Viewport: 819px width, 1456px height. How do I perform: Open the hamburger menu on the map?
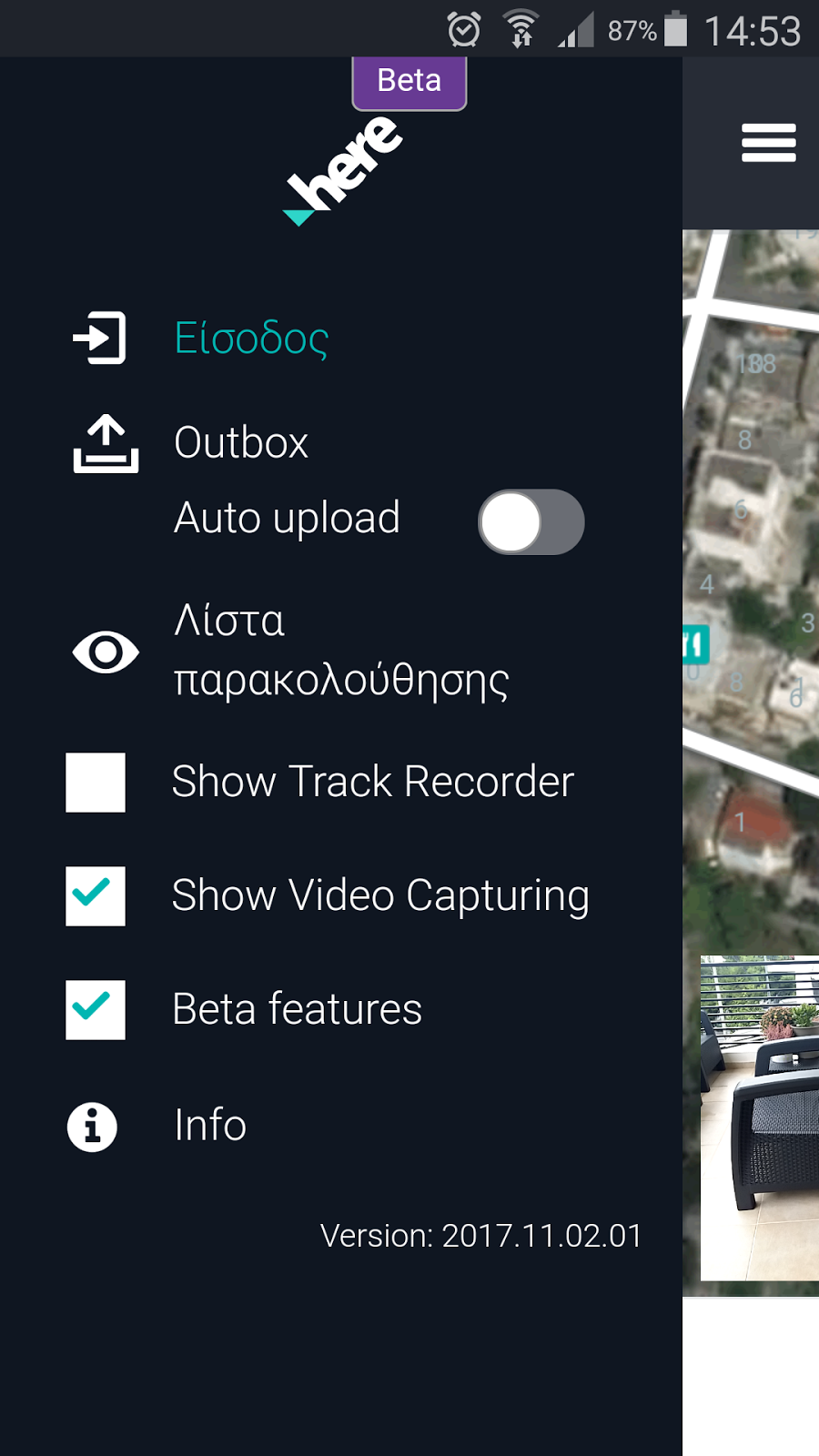pyautogui.click(x=769, y=142)
